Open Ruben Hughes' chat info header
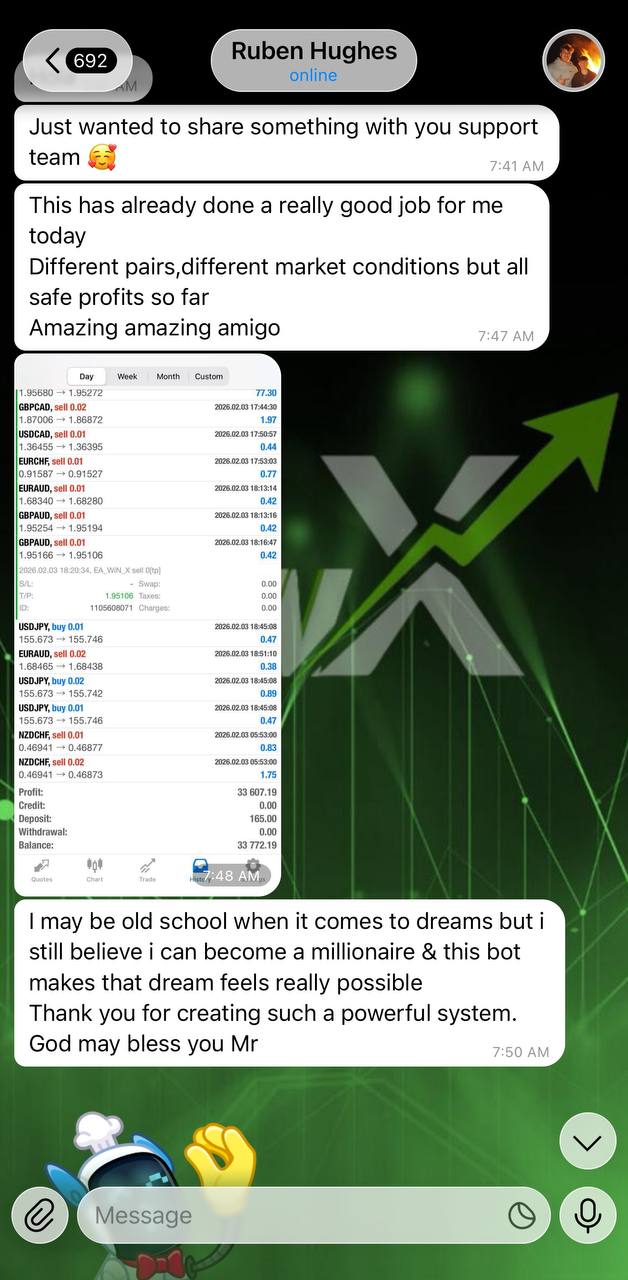Image resolution: width=628 pixels, height=1280 pixels. (313, 60)
